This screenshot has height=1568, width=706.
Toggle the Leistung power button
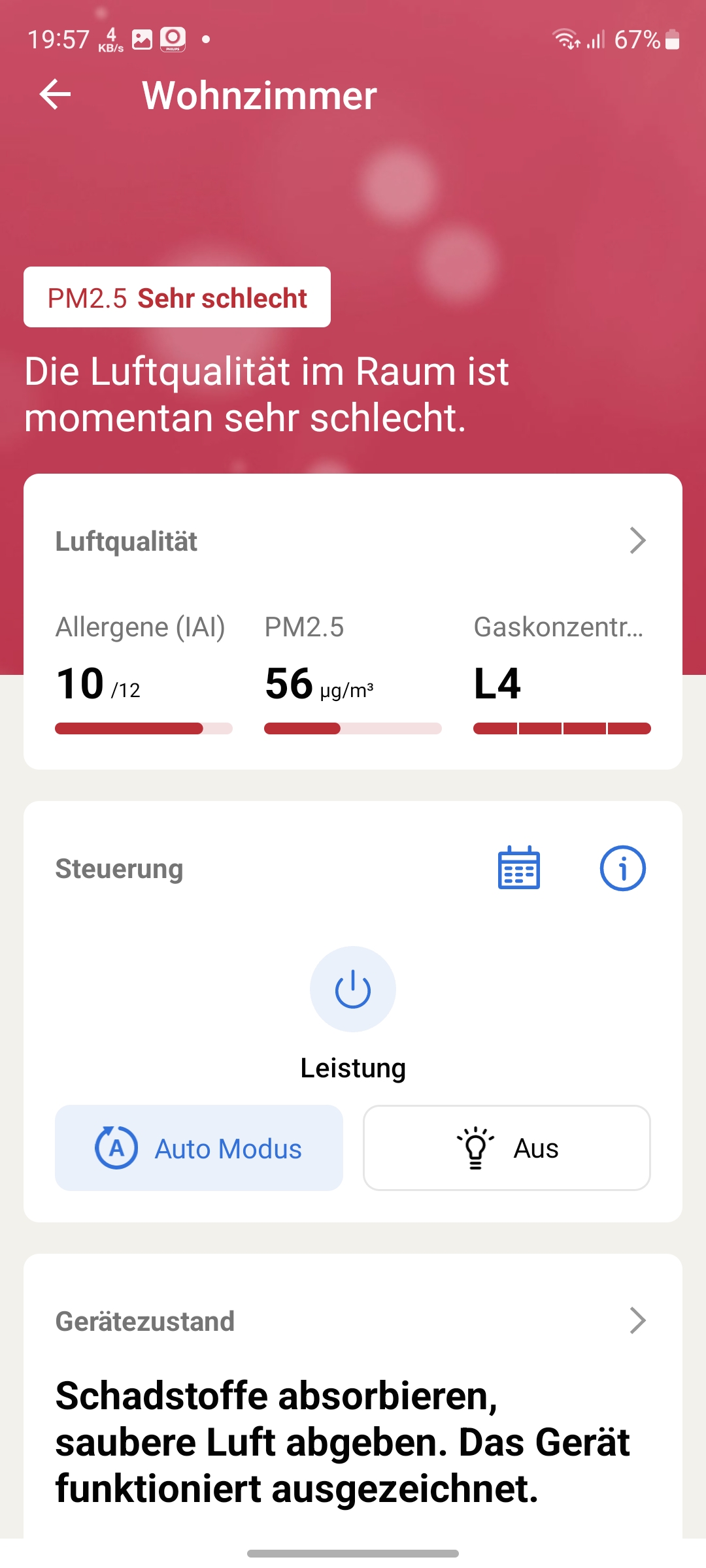click(x=353, y=989)
